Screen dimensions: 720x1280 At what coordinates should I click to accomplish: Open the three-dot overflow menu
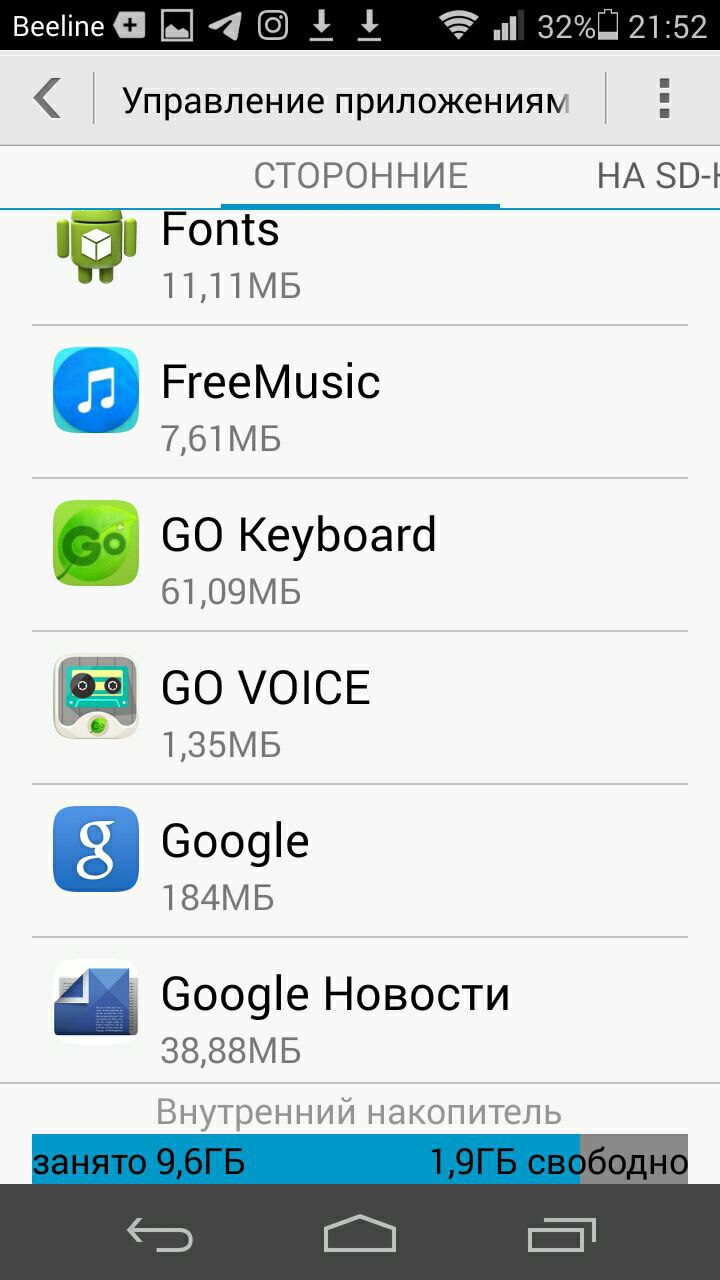(x=664, y=99)
